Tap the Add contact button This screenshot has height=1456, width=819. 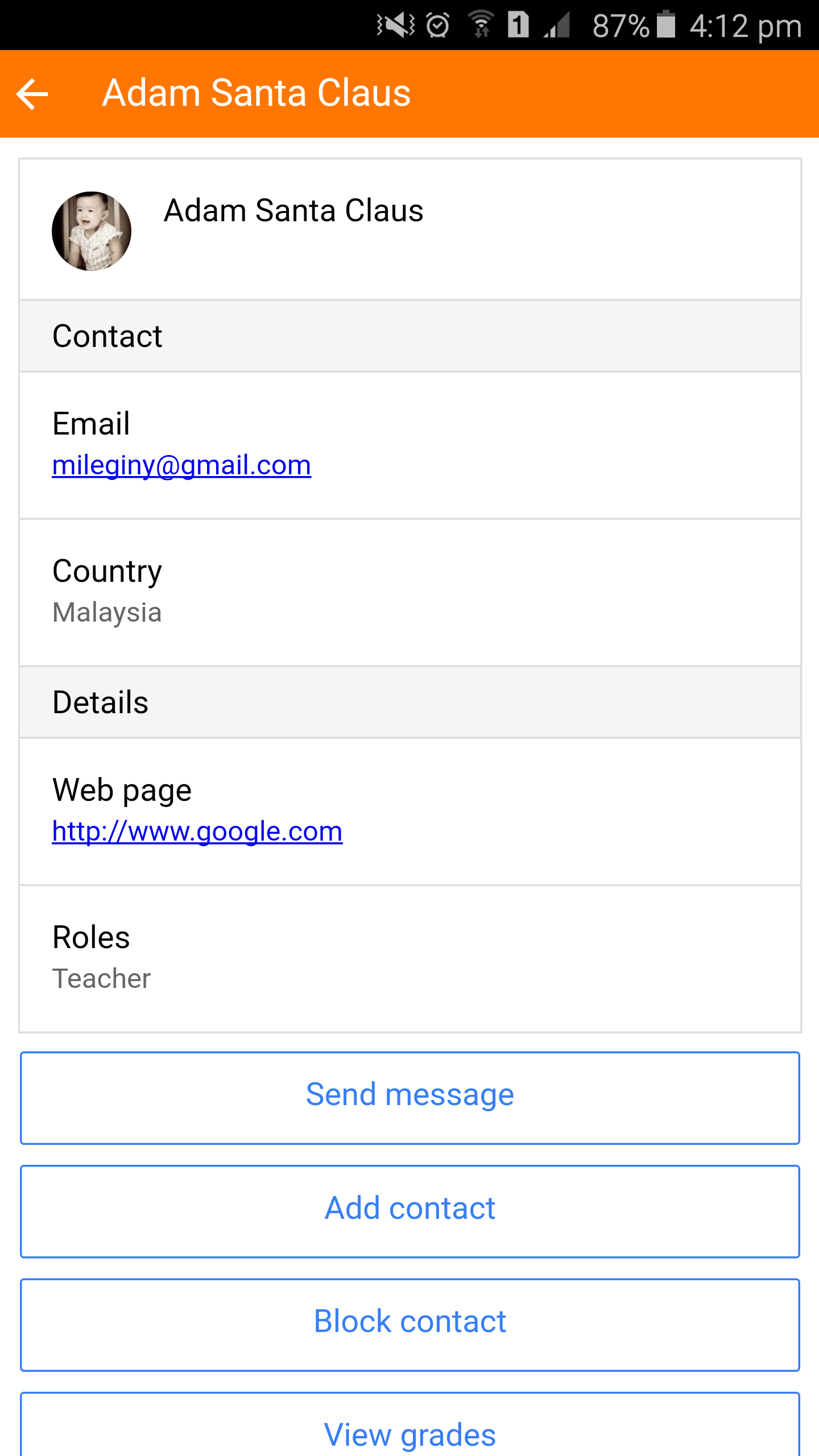coord(409,1211)
